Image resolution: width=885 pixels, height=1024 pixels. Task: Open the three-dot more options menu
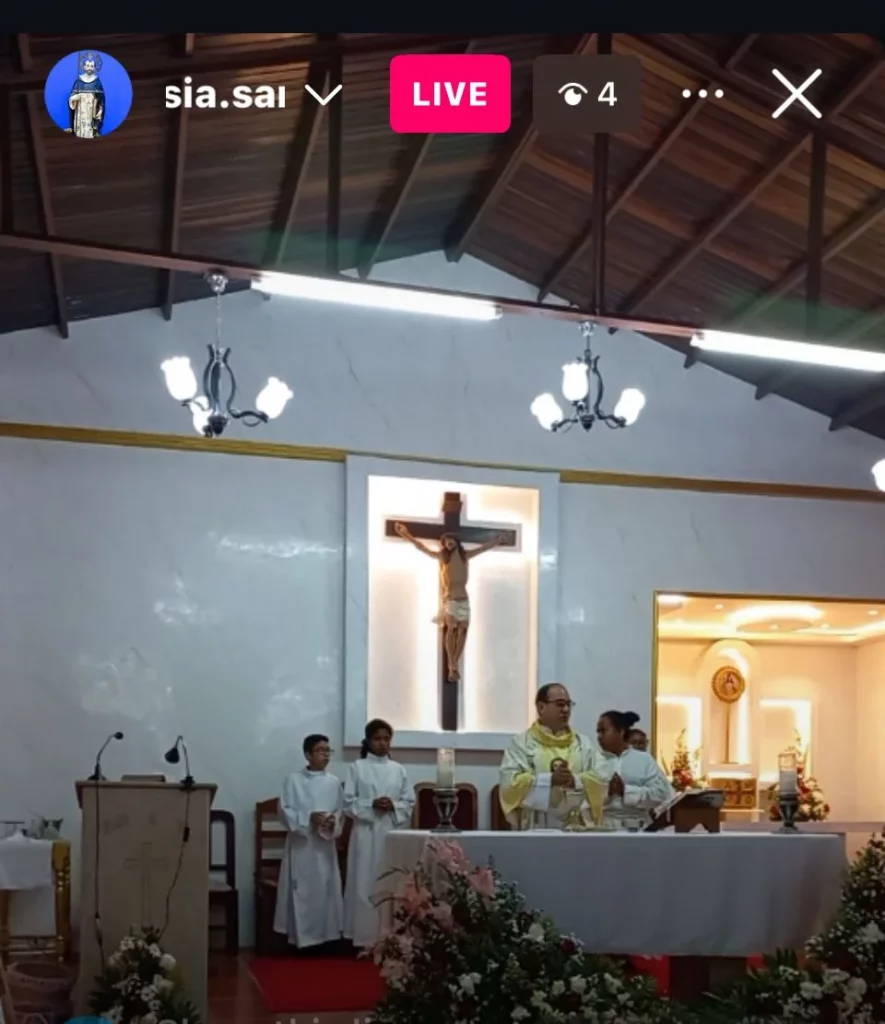(x=702, y=94)
